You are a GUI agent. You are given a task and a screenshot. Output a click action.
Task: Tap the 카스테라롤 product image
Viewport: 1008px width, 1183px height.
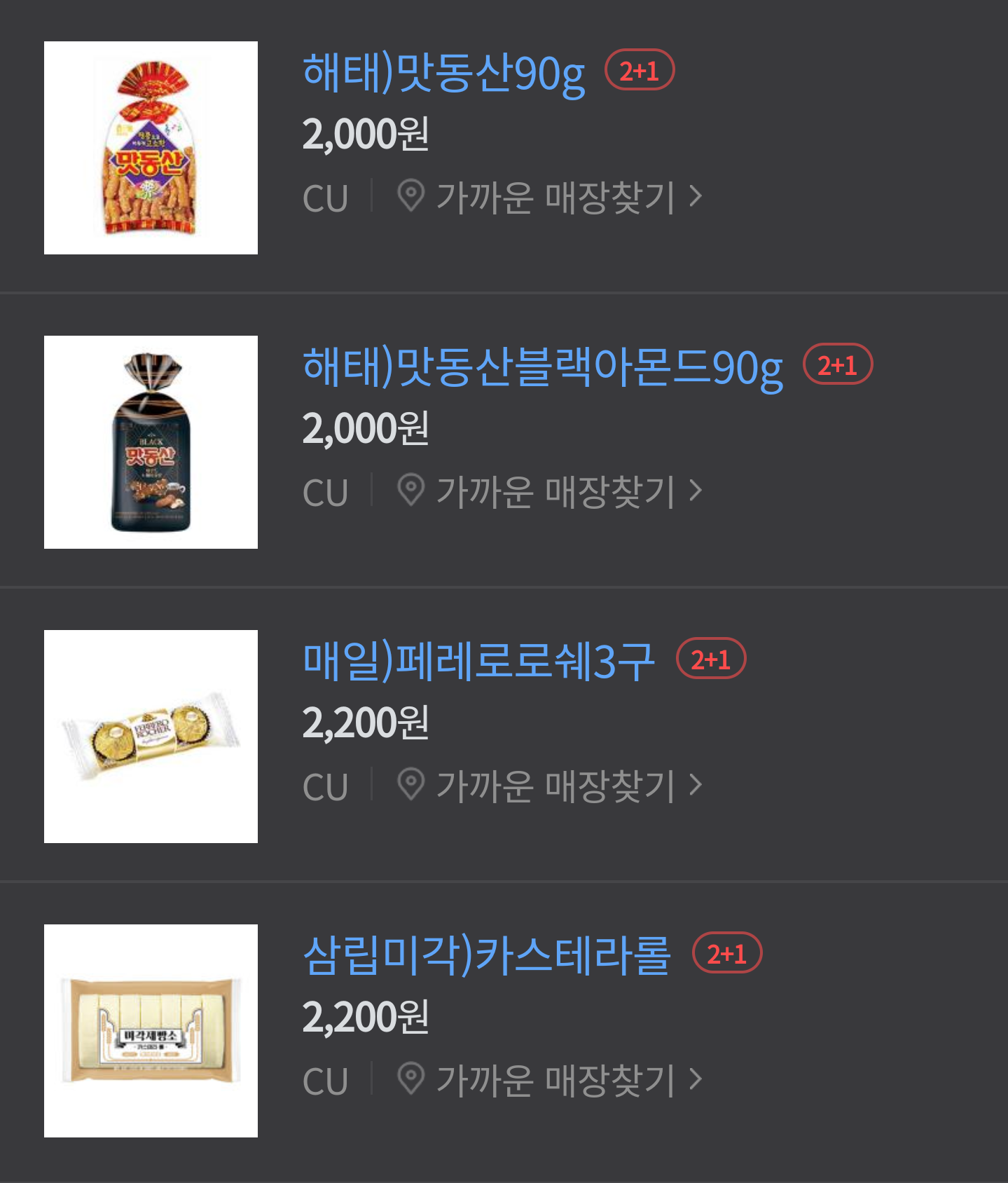(151, 1031)
